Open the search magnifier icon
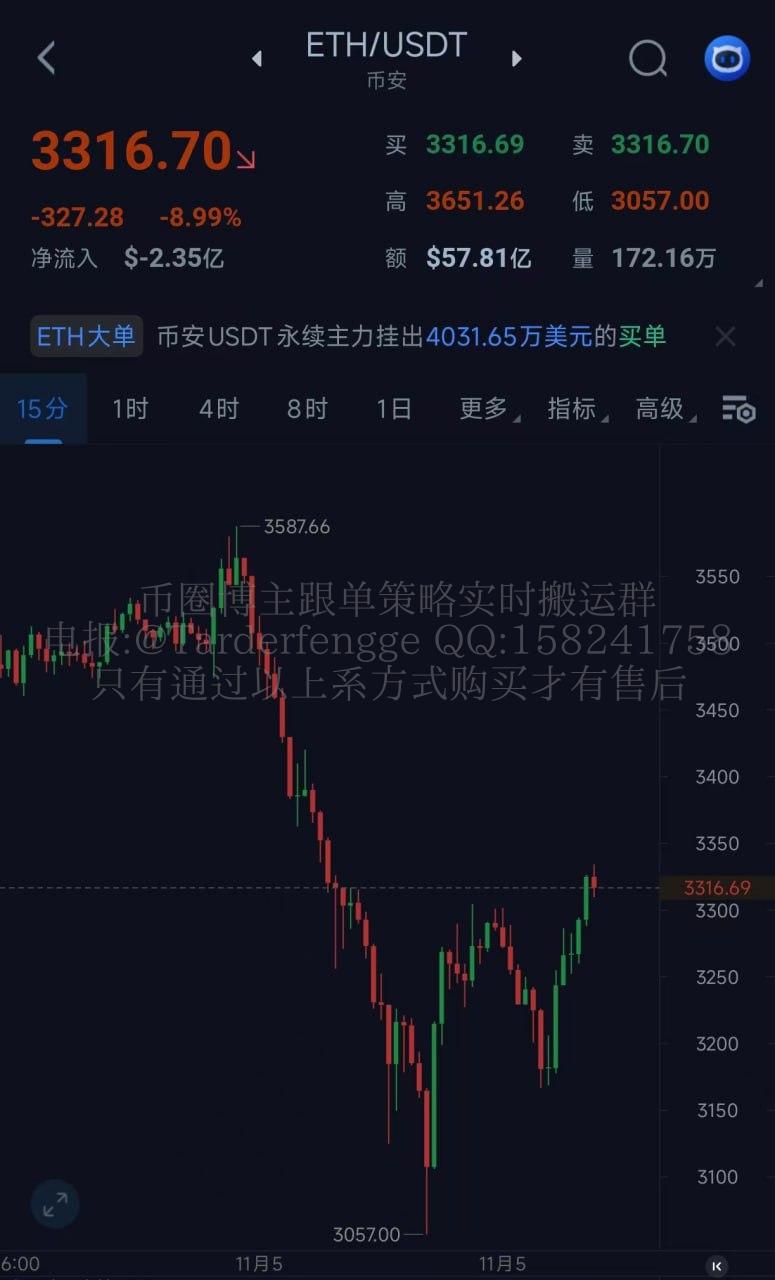Image resolution: width=775 pixels, height=1280 pixels. coord(647,59)
